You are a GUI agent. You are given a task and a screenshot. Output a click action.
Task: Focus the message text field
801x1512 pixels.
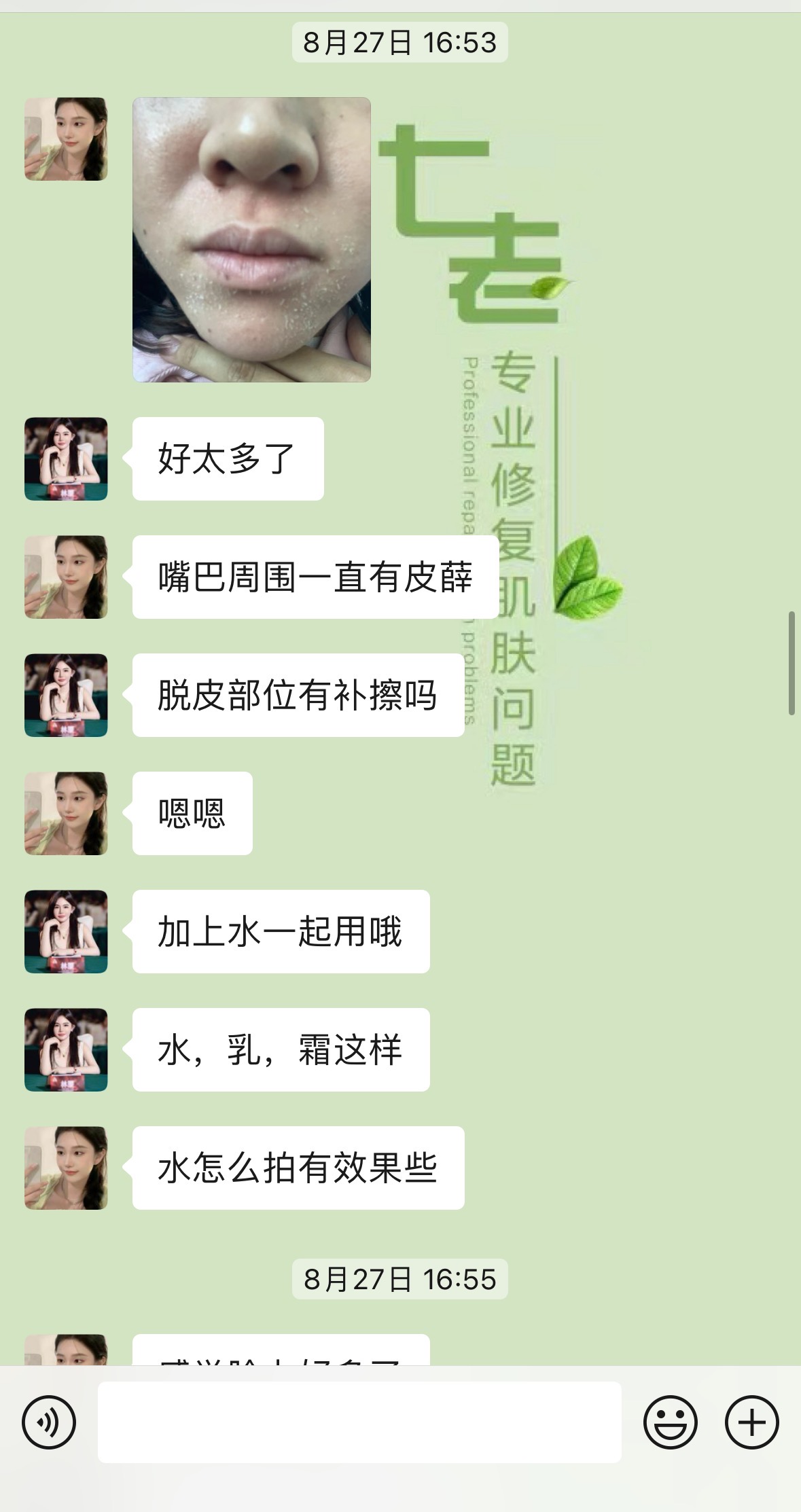pos(359,1422)
